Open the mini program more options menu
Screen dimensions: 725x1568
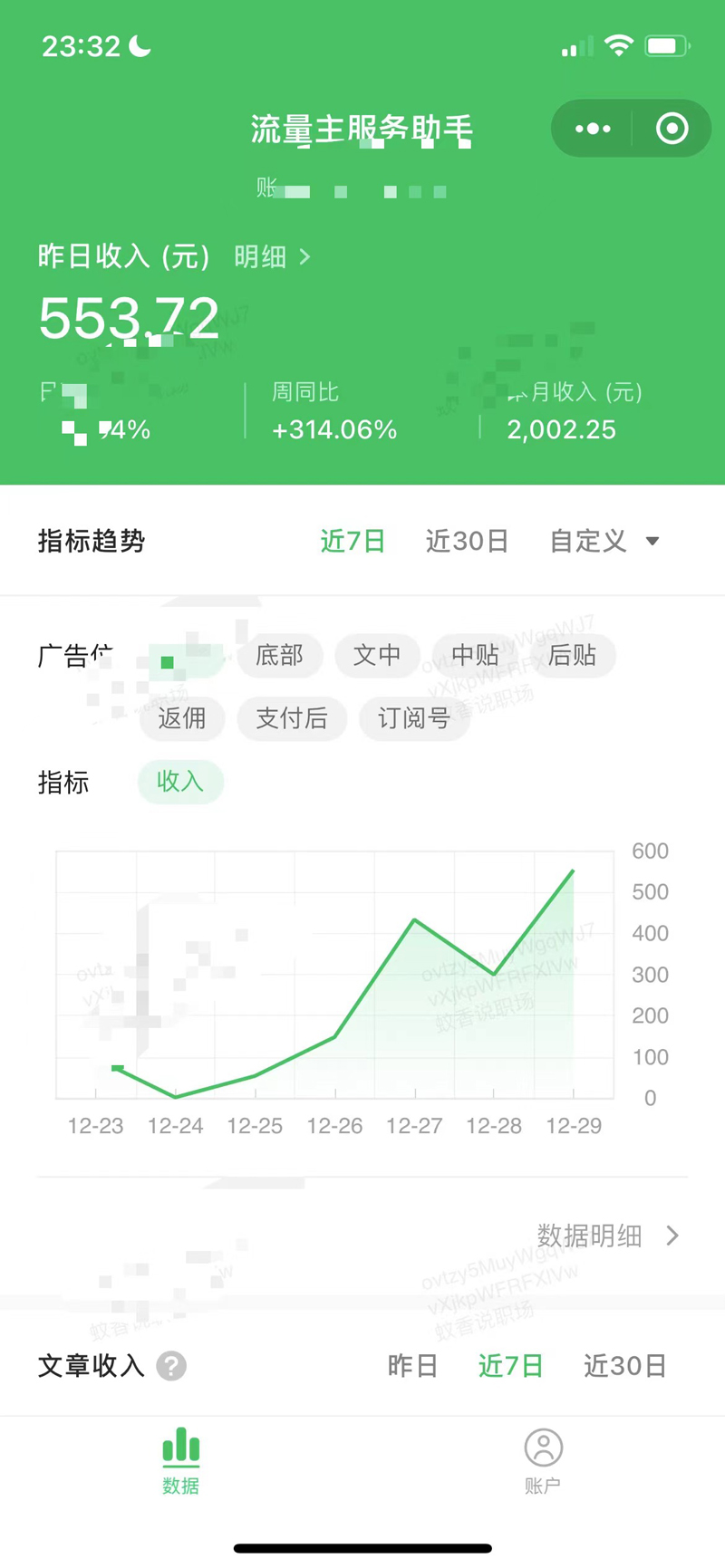(593, 129)
